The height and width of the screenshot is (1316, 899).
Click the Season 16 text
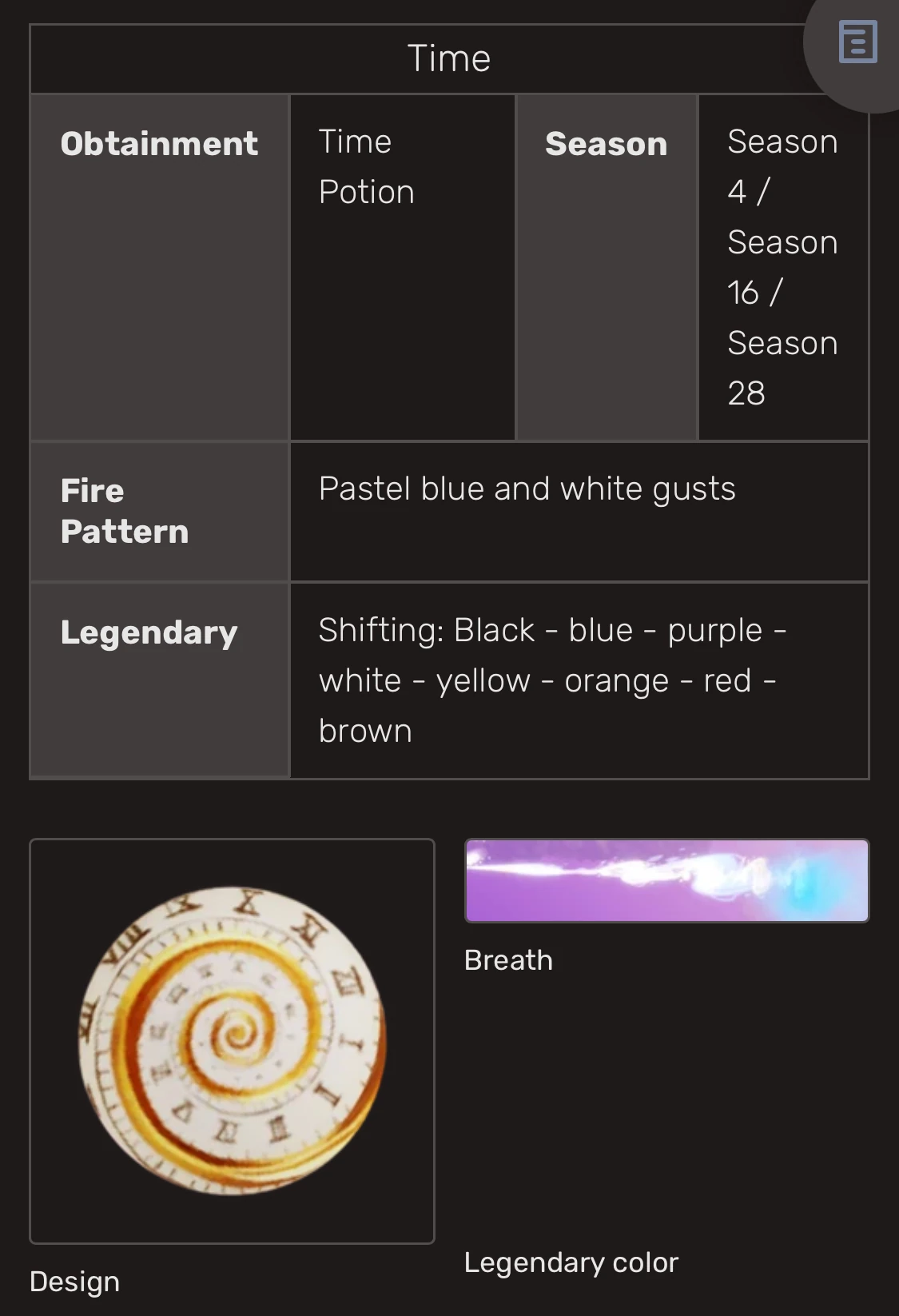point(782,267)
